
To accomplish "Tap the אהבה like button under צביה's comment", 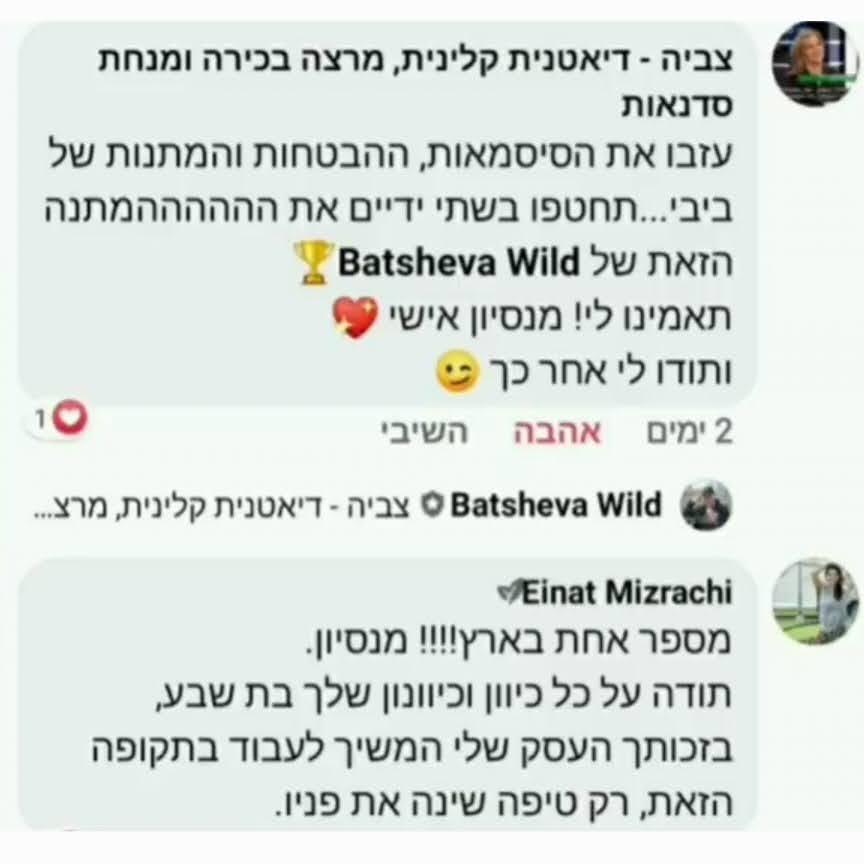I will coord(558,432).
